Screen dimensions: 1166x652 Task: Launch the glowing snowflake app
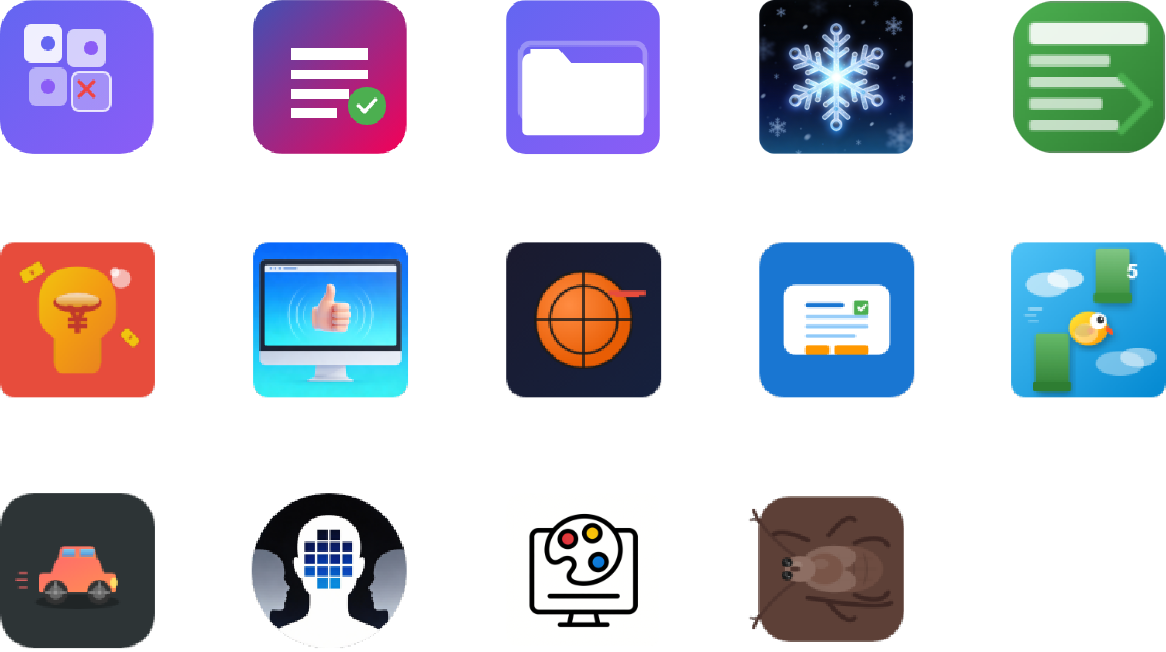coord(836,77)
